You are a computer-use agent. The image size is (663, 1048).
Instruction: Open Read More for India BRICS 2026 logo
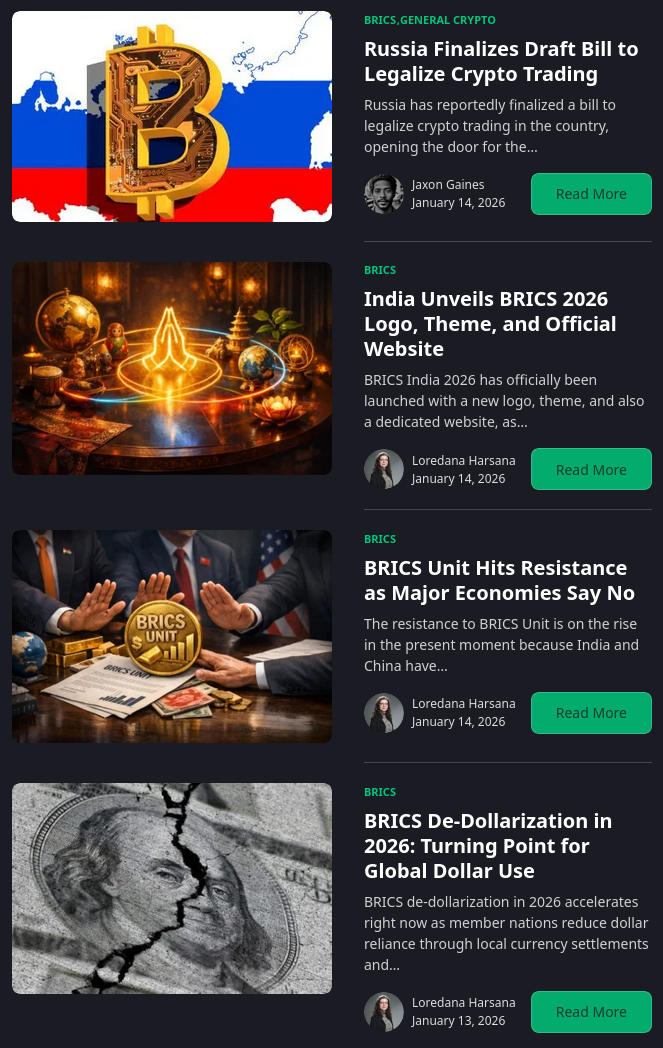pyautogui.click(x=591, y=470)
